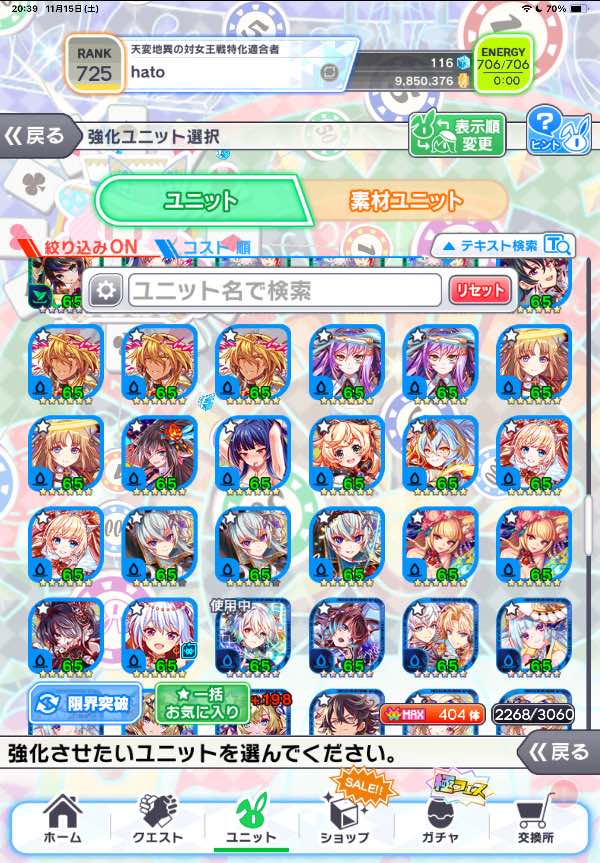Open search settings gear icon
This screenshot has width=600, height=863.
click(x=106, y=290)
